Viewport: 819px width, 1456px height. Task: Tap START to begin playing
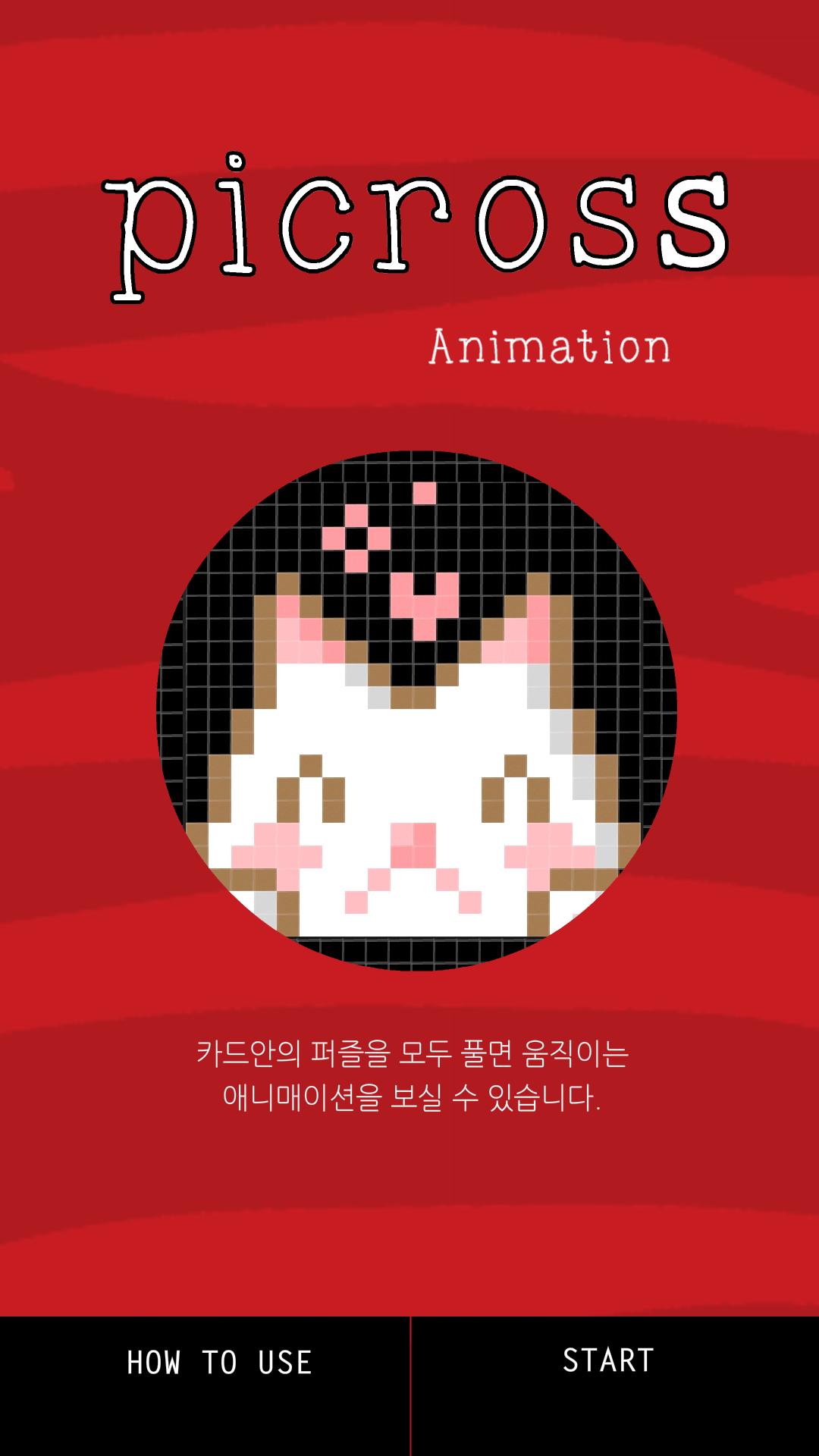coord(608,1360)
